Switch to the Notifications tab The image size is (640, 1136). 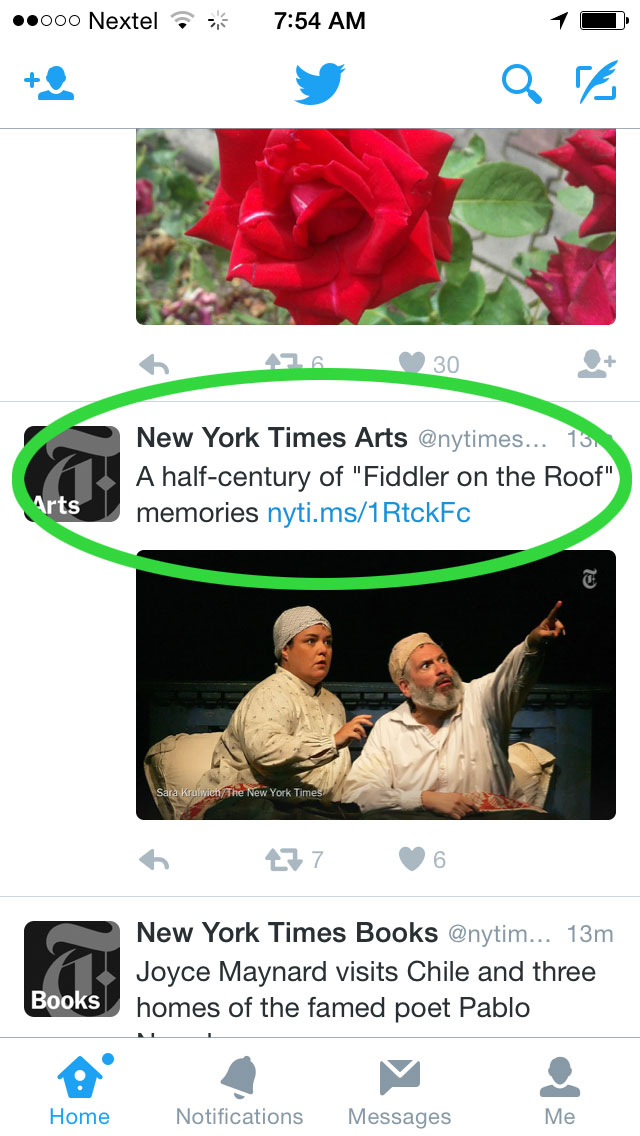pos(239,1090)
